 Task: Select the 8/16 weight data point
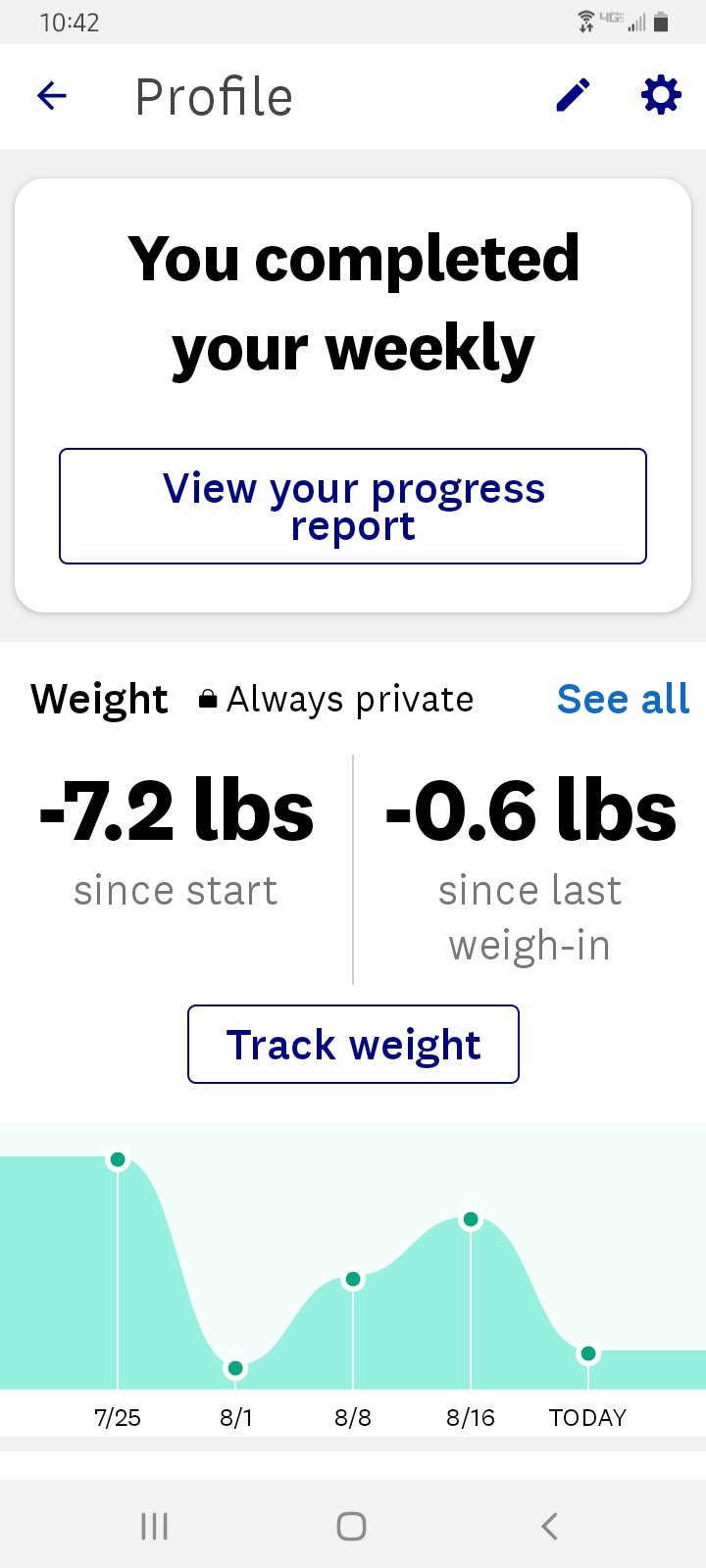tap(471, 1219)
